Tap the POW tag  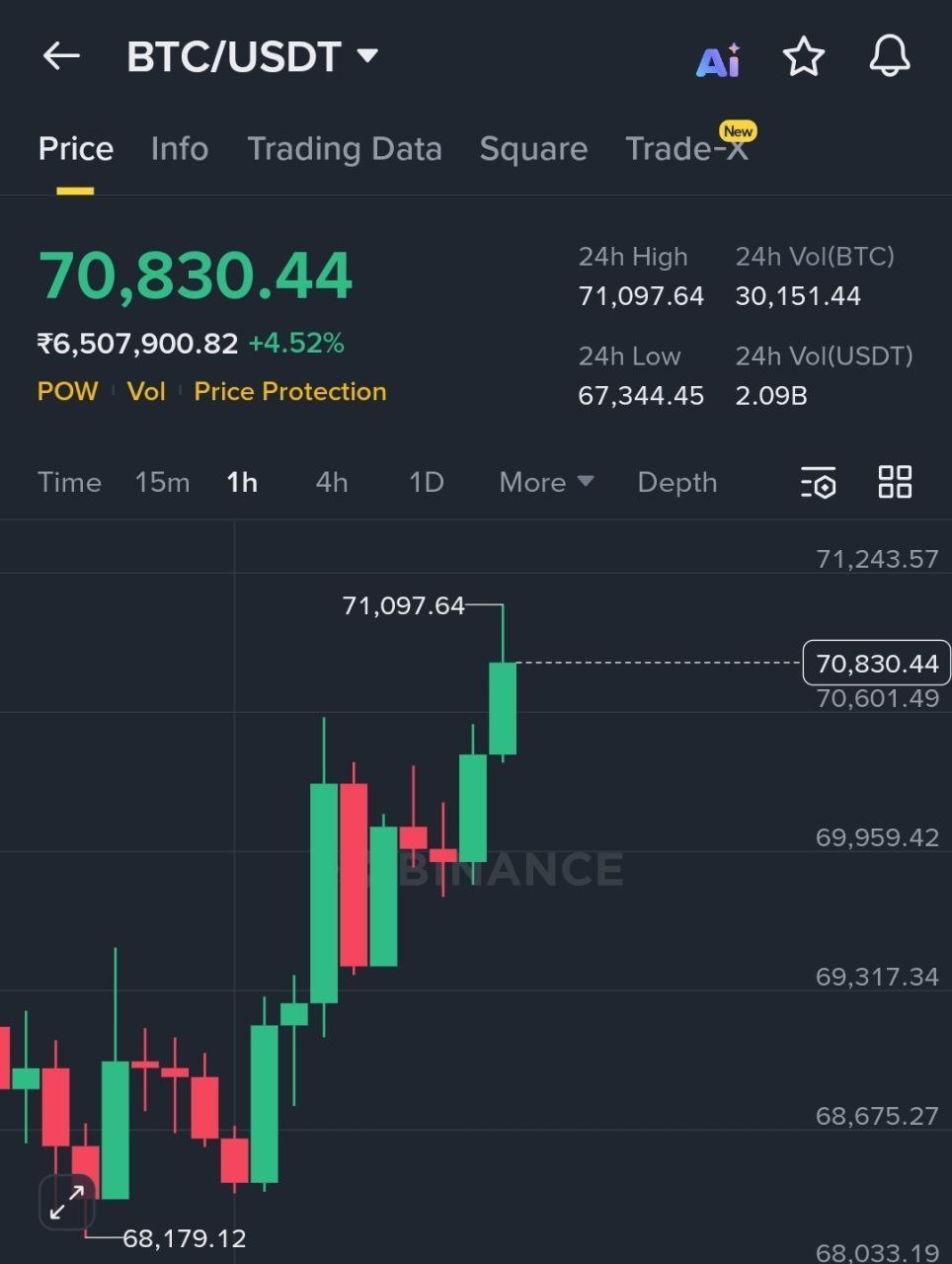click(x=67, y=392)
